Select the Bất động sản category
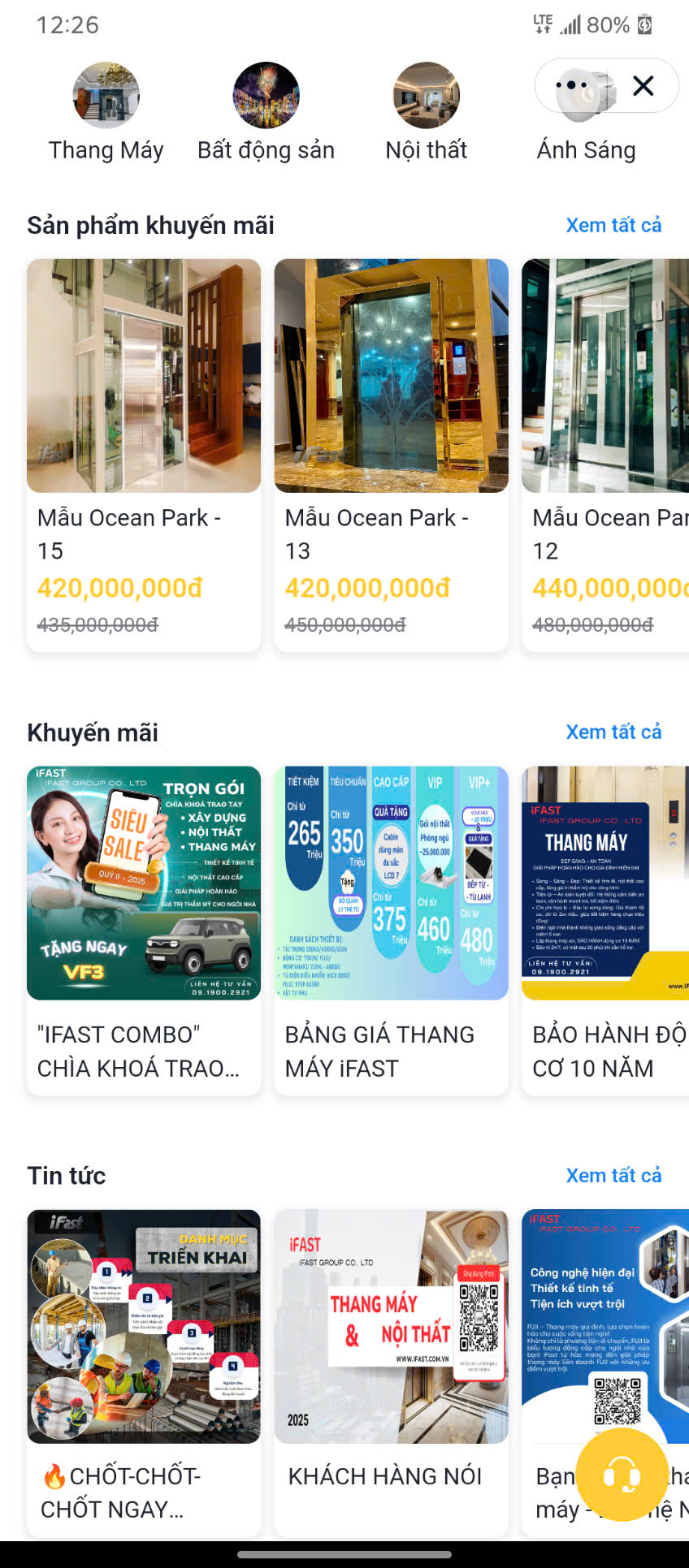This screenshot has height=1568, width=689. [x=266, y=112]
